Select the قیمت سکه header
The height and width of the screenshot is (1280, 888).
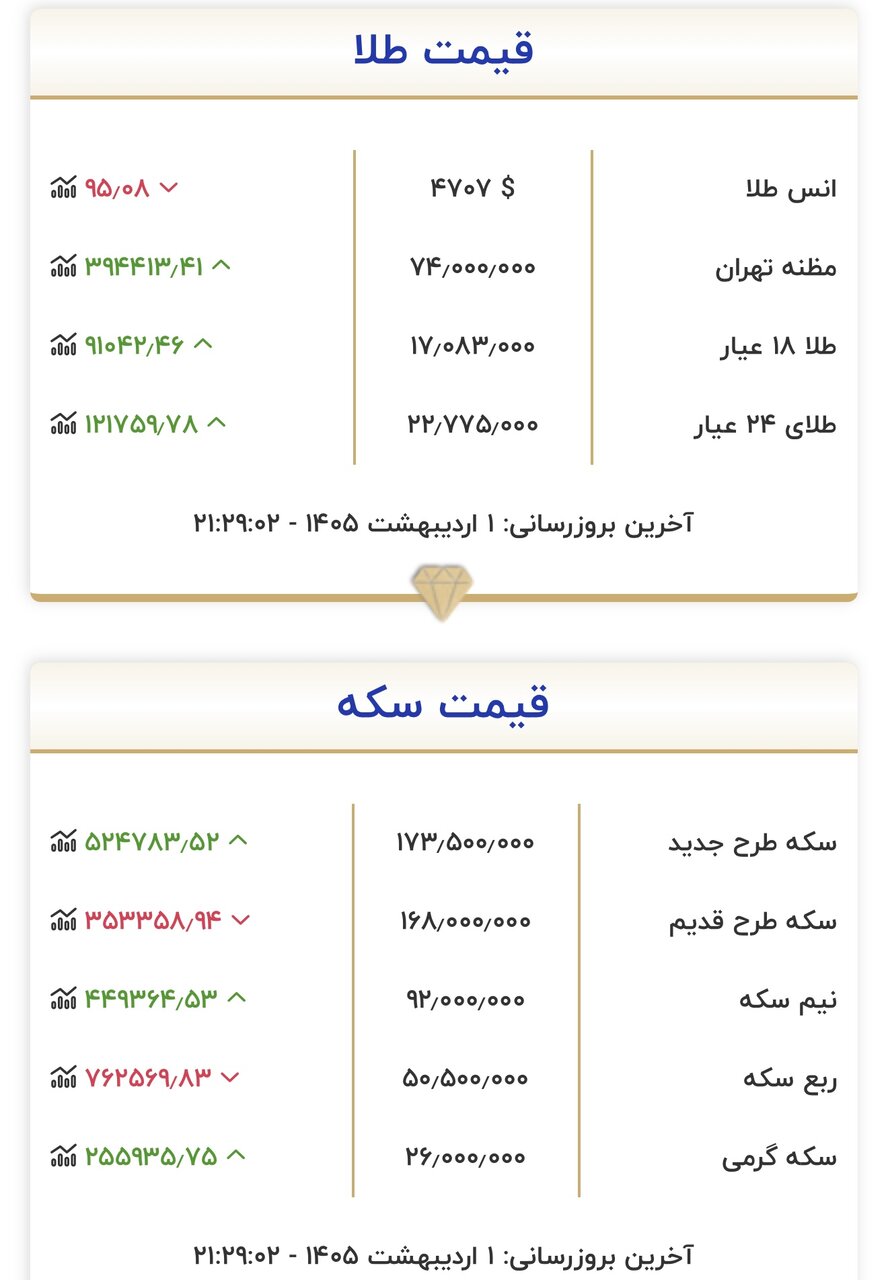click(444, 703)
